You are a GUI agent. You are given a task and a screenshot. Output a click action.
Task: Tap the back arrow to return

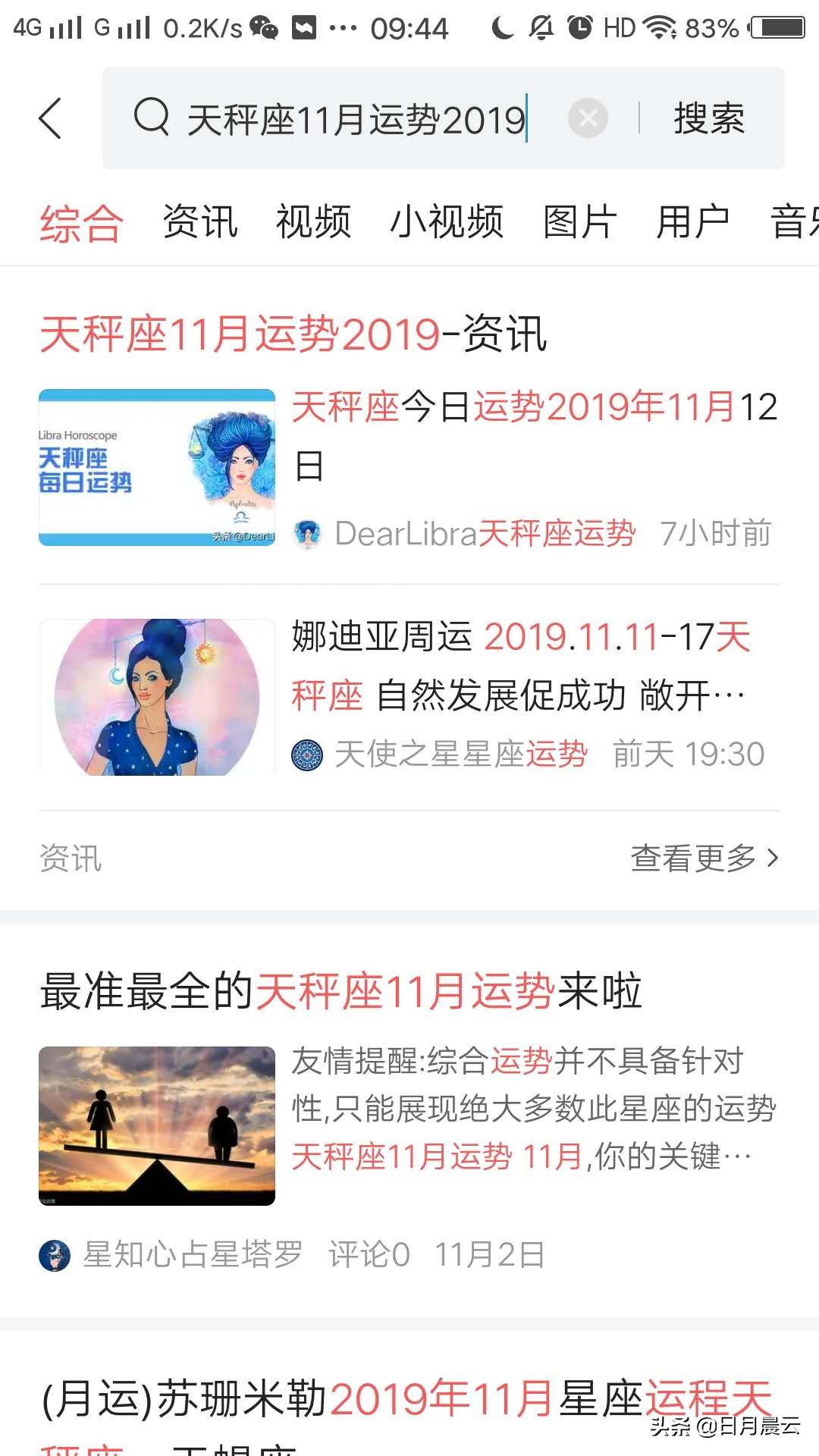point(49,119)
